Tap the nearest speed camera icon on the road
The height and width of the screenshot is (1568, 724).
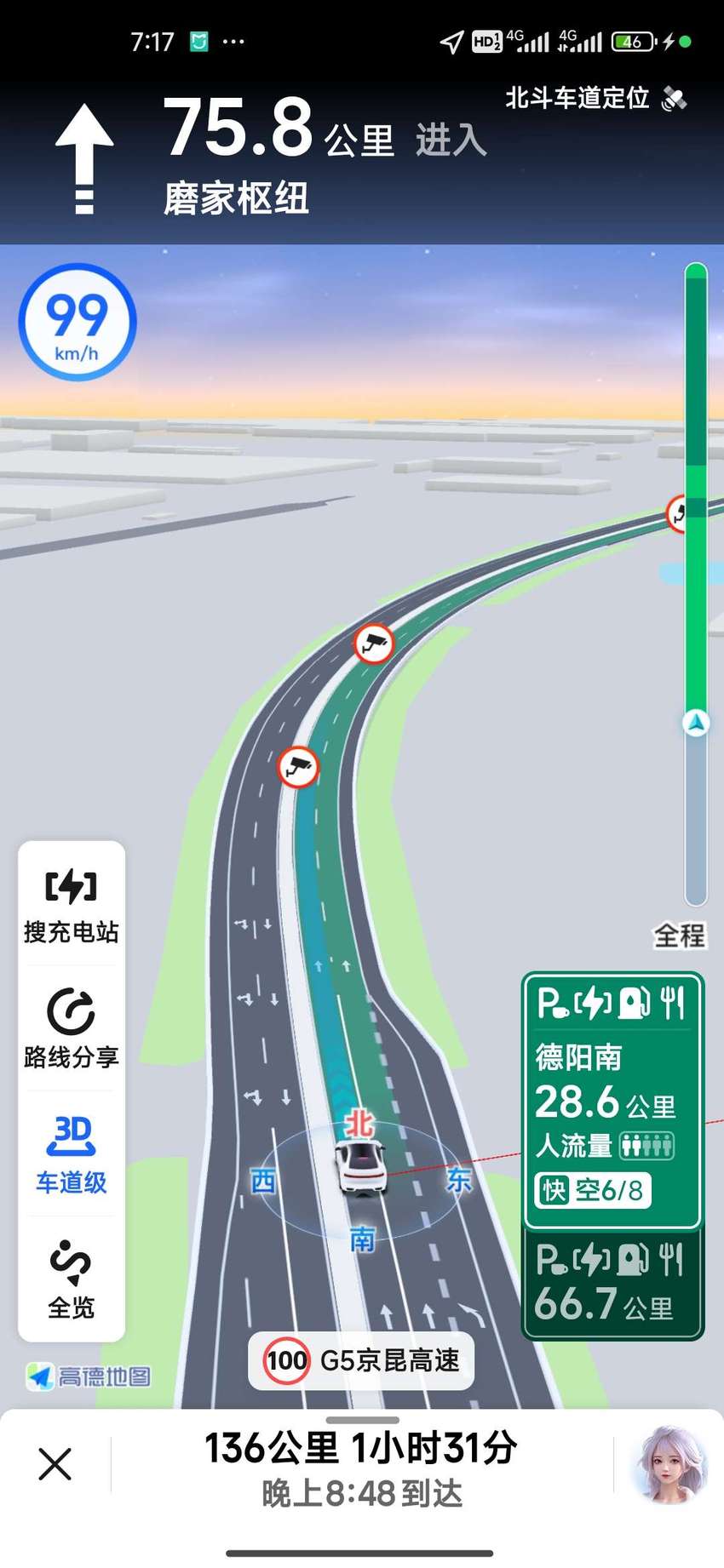click(x=298, y=767)
